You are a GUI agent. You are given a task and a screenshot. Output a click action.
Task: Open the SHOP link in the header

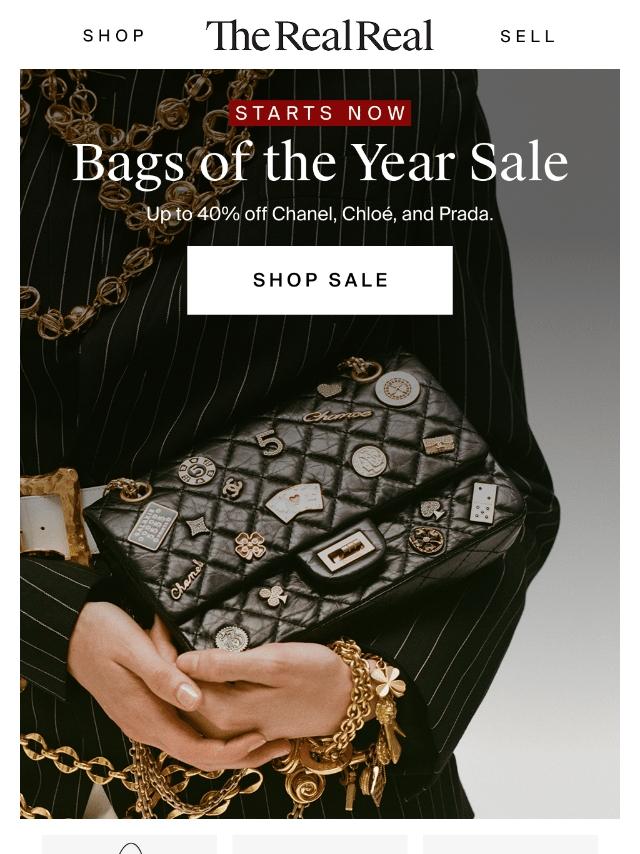click(114, 36)
